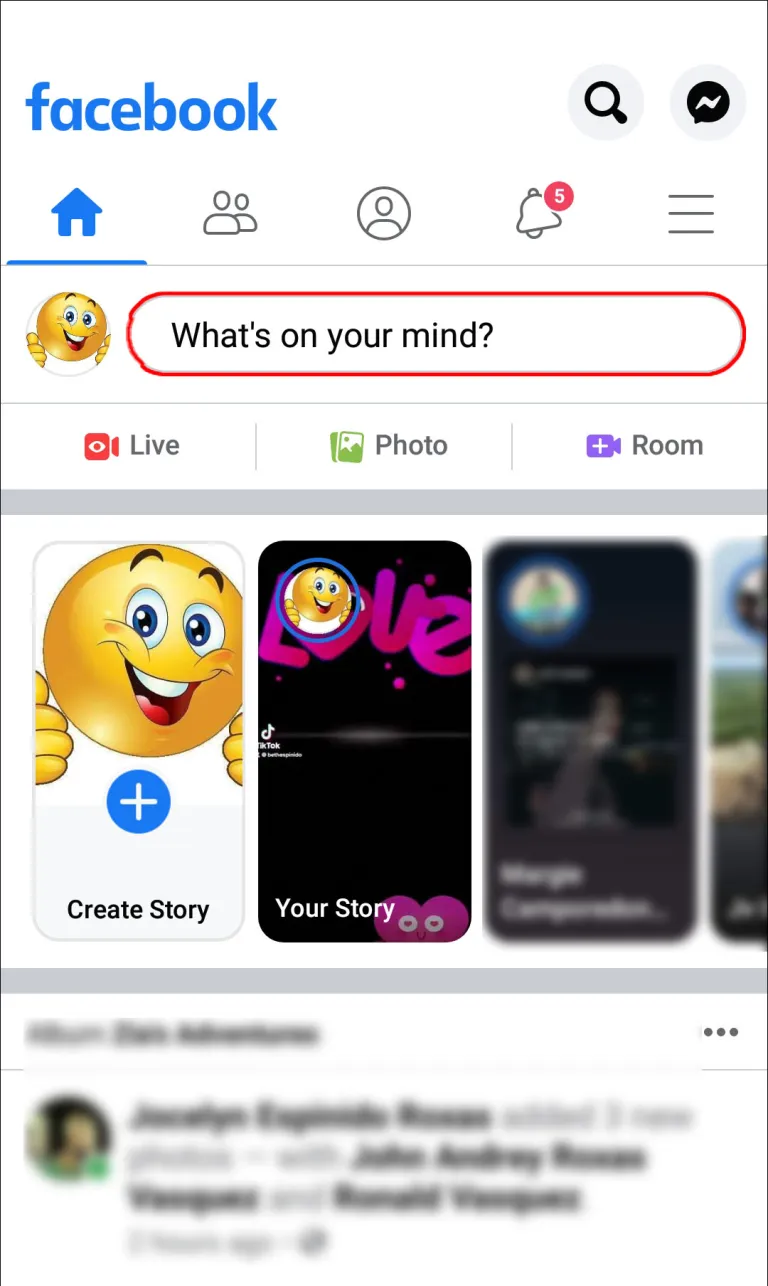
Task: Switch to the Friends tab
Action: (231, 213)
